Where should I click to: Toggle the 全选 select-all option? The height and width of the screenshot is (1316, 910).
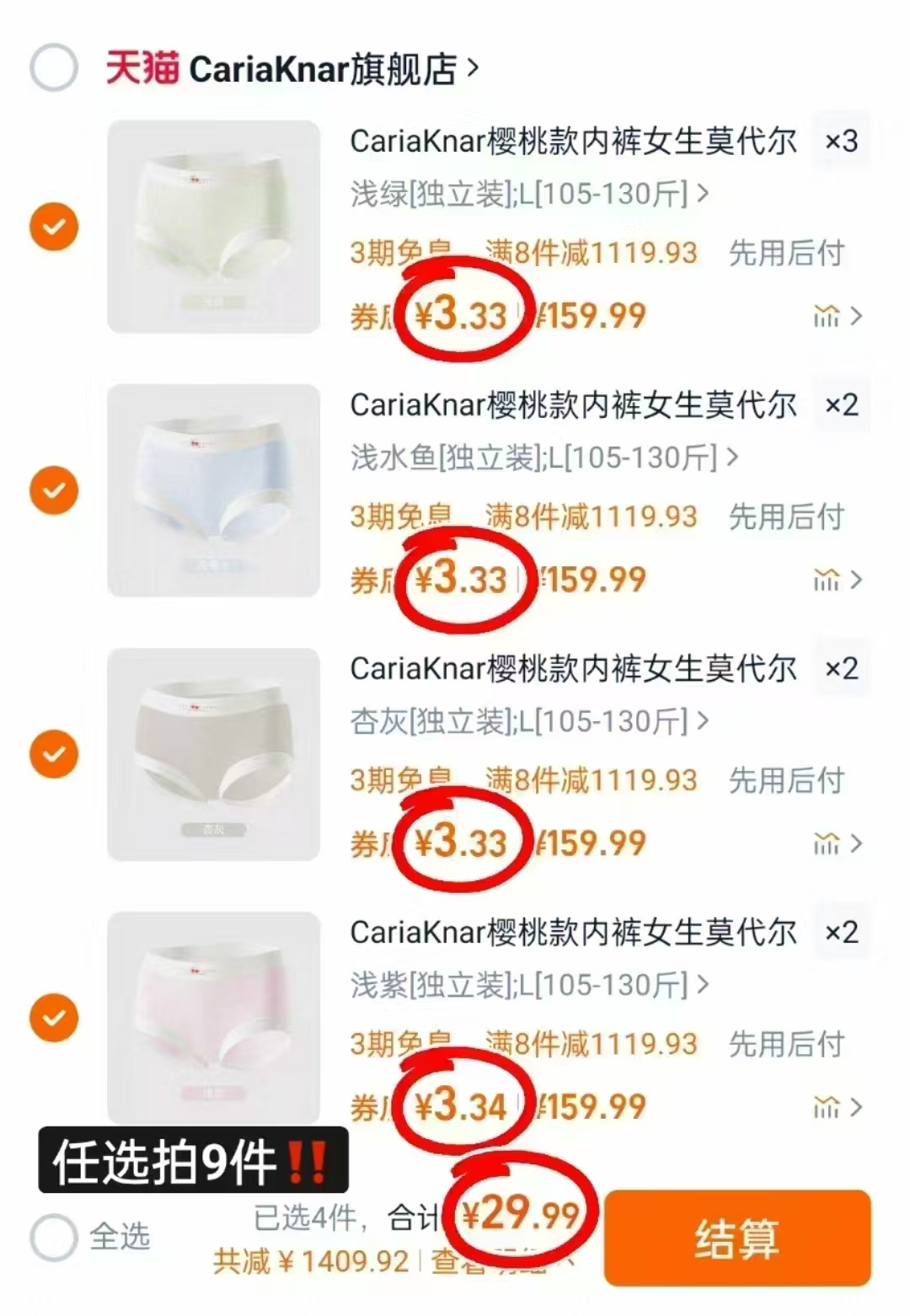pos(54,1238)
